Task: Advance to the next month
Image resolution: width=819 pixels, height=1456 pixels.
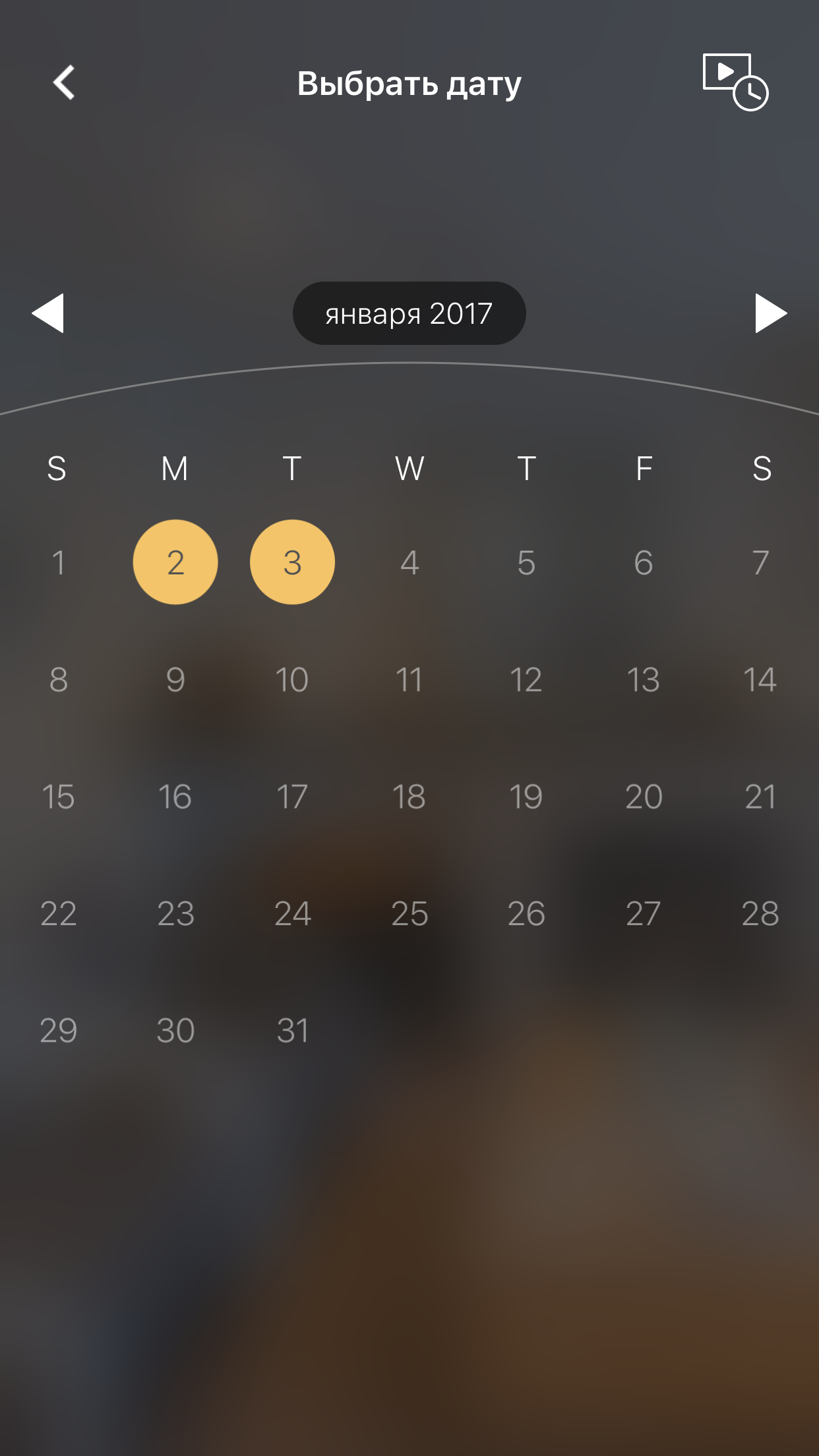Action: [770, 313]
